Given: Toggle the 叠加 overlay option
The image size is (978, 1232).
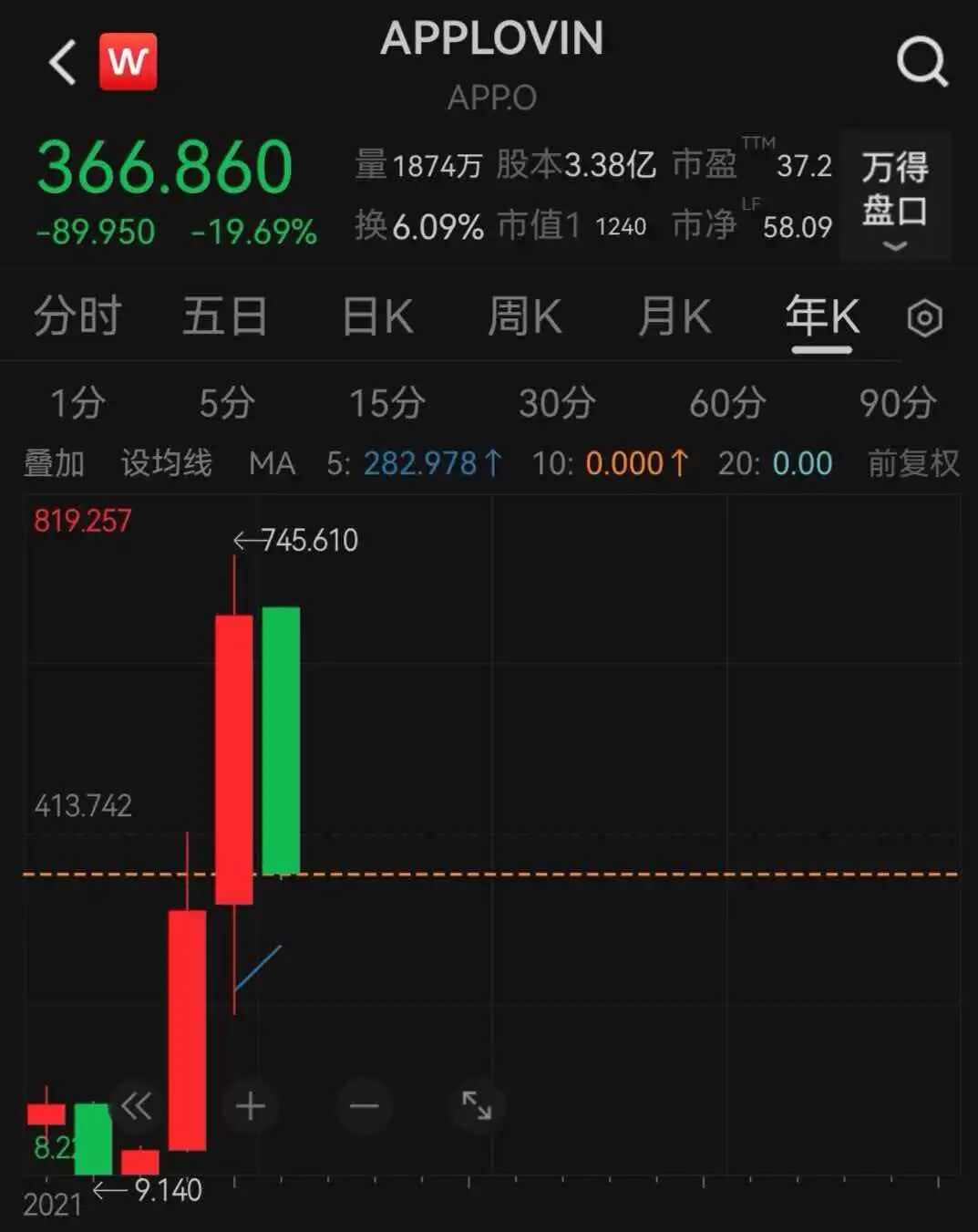Looking at the screenshot, I should (52, 463).
